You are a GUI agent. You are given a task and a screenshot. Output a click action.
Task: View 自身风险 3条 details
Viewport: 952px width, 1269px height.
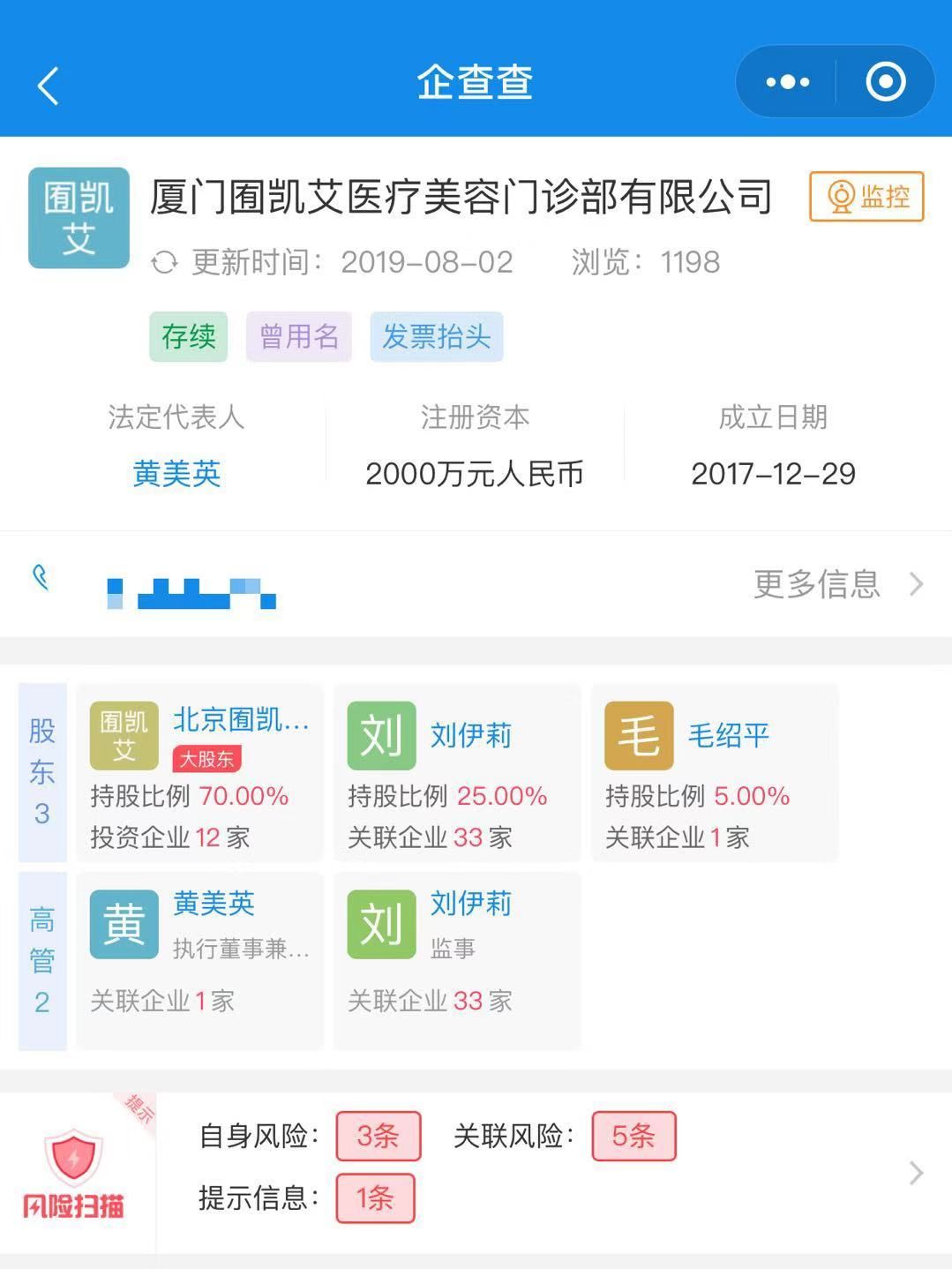(377, 1136)
